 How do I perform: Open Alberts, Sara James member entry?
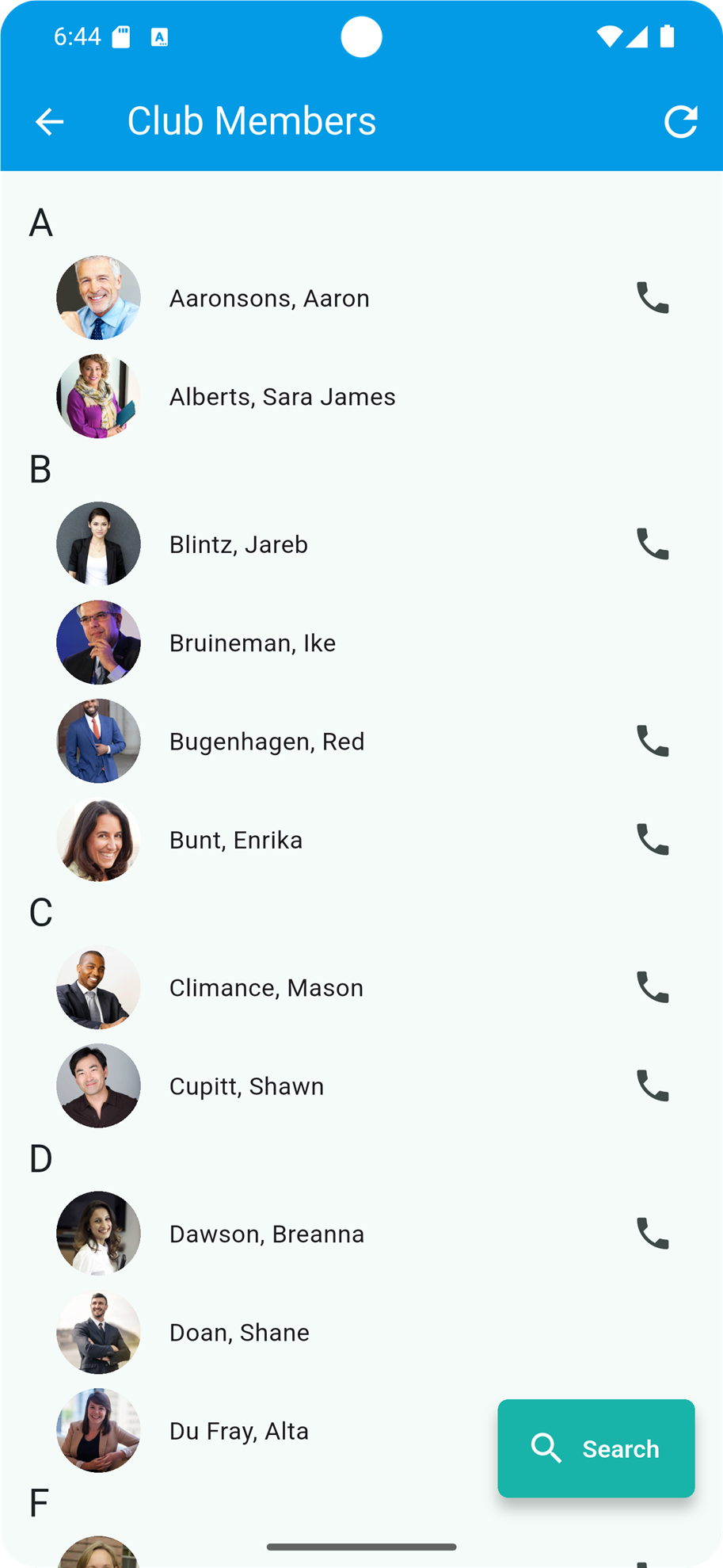(282, 396)
